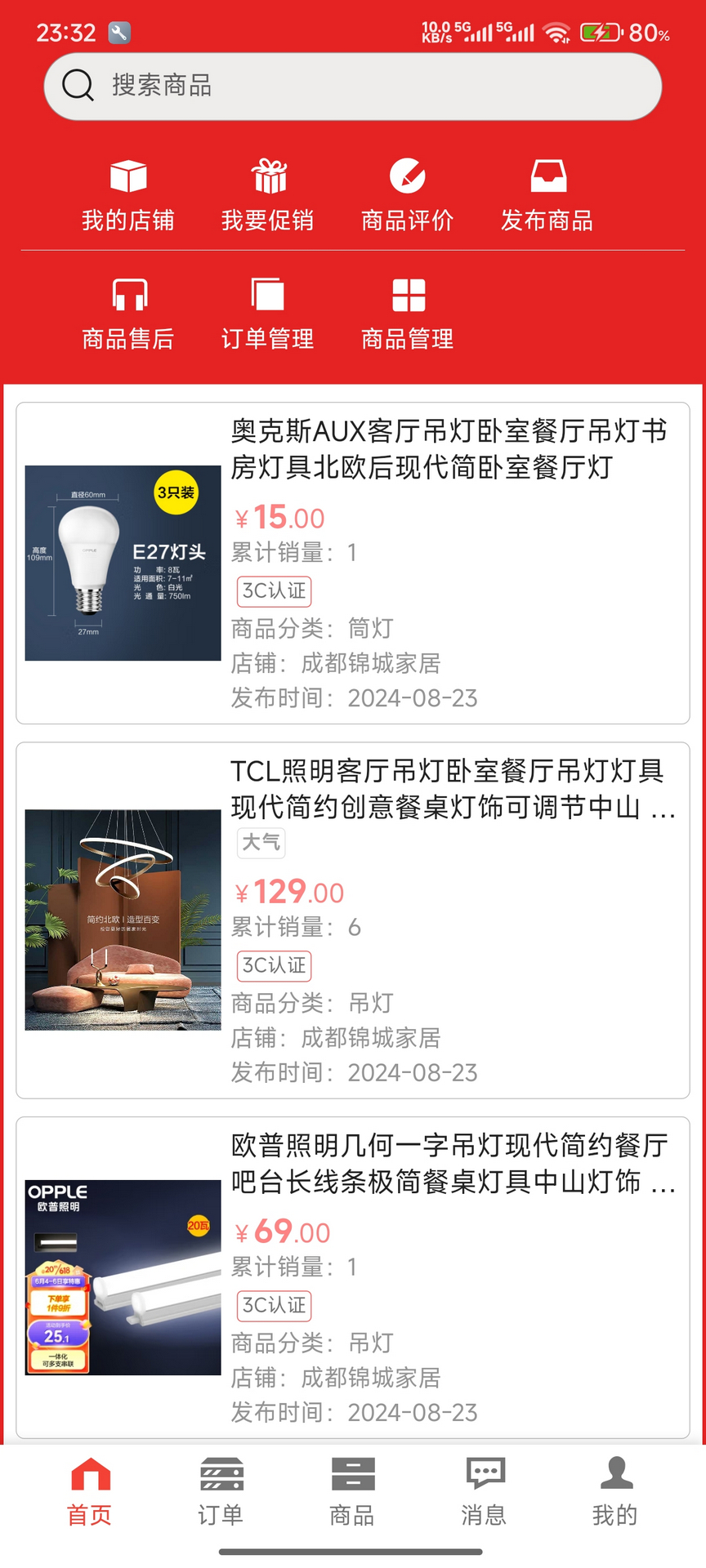Open 订单管理 order management

tap(268, 314)
